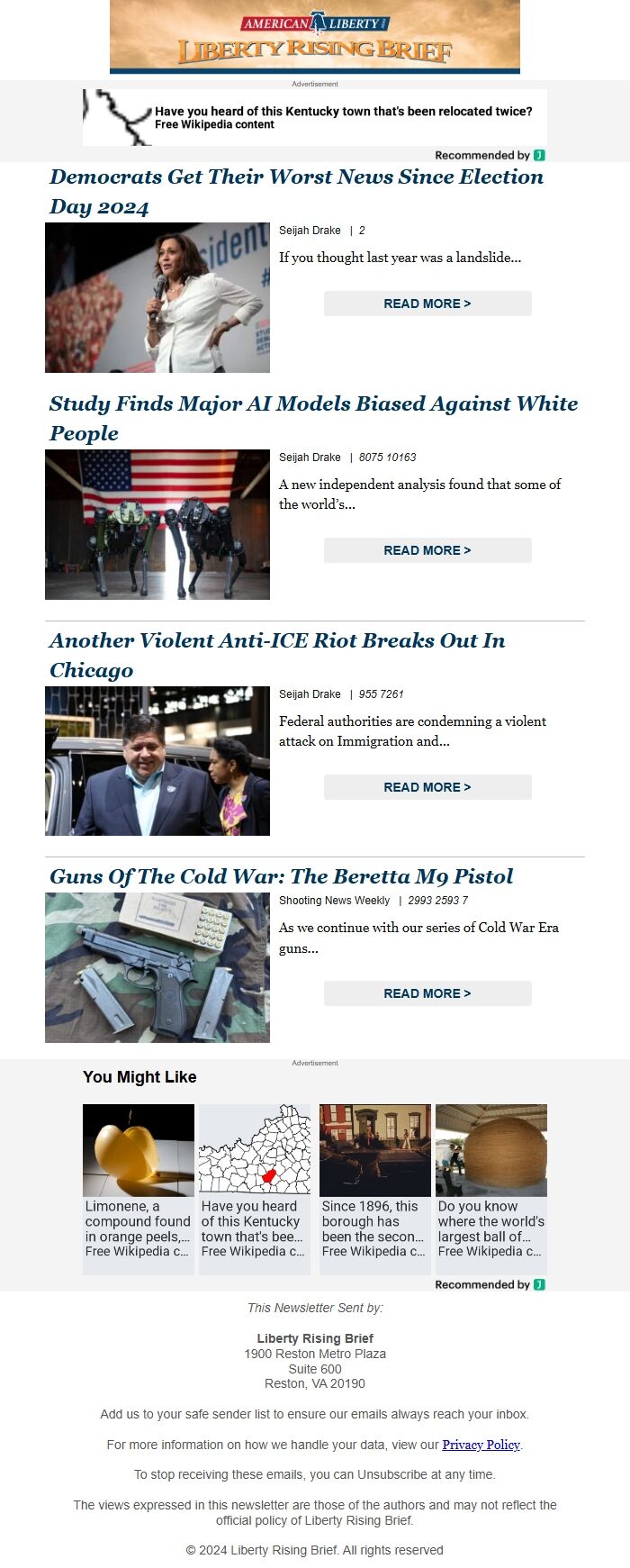The width and height of the screenshot is (630, 1568).
Task: Tap Read More under the Beretta M9 article
Action: (x=427, y=993)
